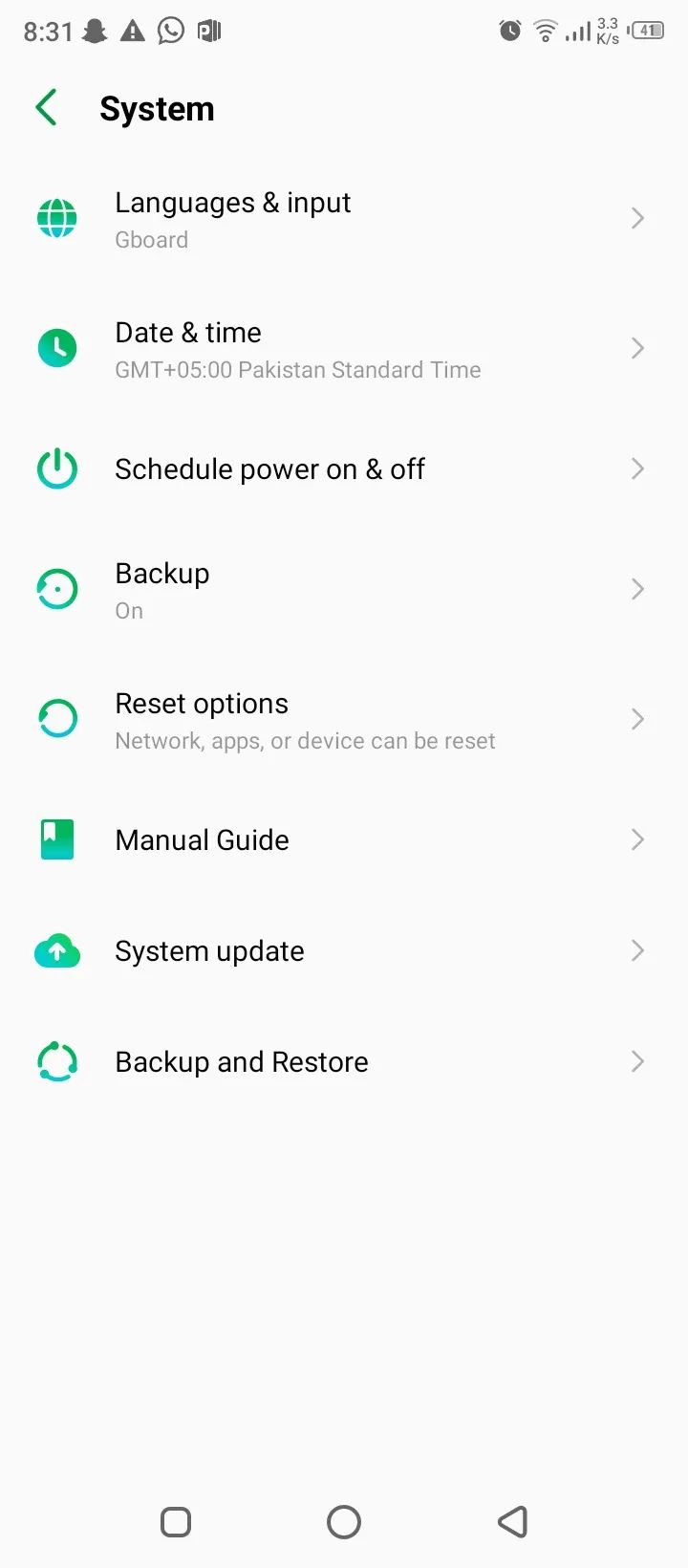This screenshot has width=688, height=1568.
Task: Expand the Languages & input chevron
Action: click(x=637, y=218)
